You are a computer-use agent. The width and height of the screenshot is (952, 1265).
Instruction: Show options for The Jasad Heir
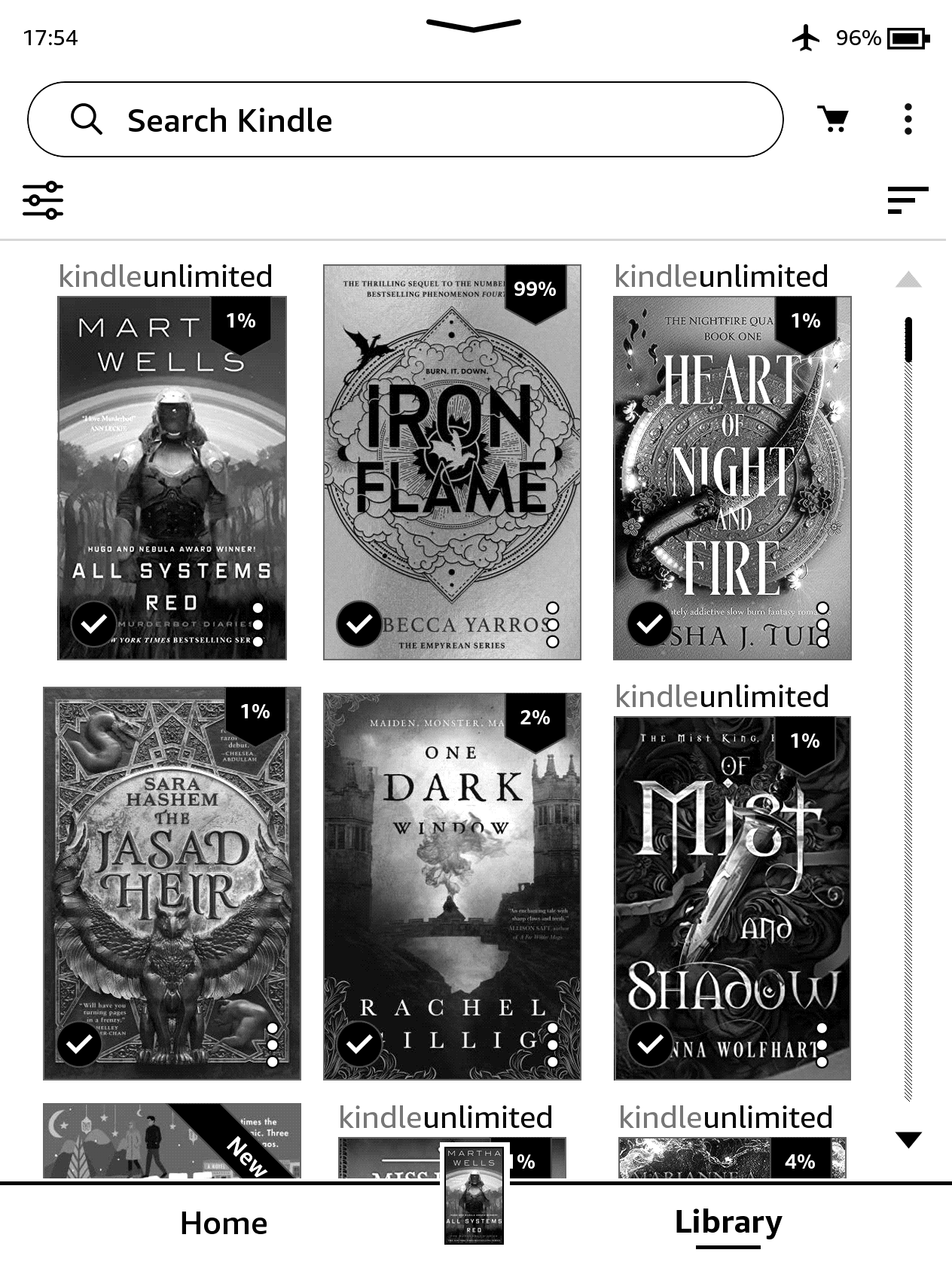pos(273,1045)
